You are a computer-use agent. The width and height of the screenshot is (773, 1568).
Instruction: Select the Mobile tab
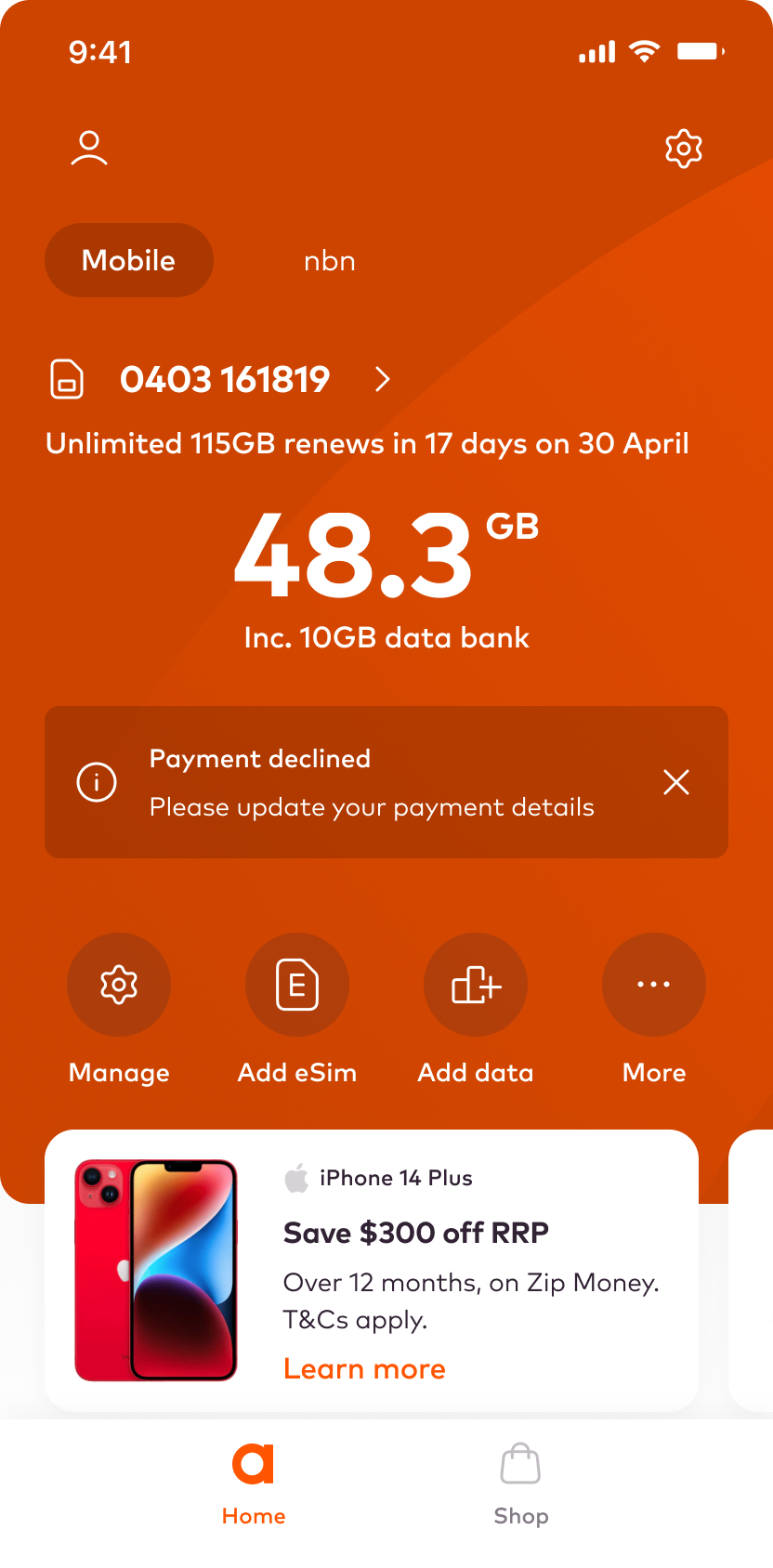coord(129,260)
